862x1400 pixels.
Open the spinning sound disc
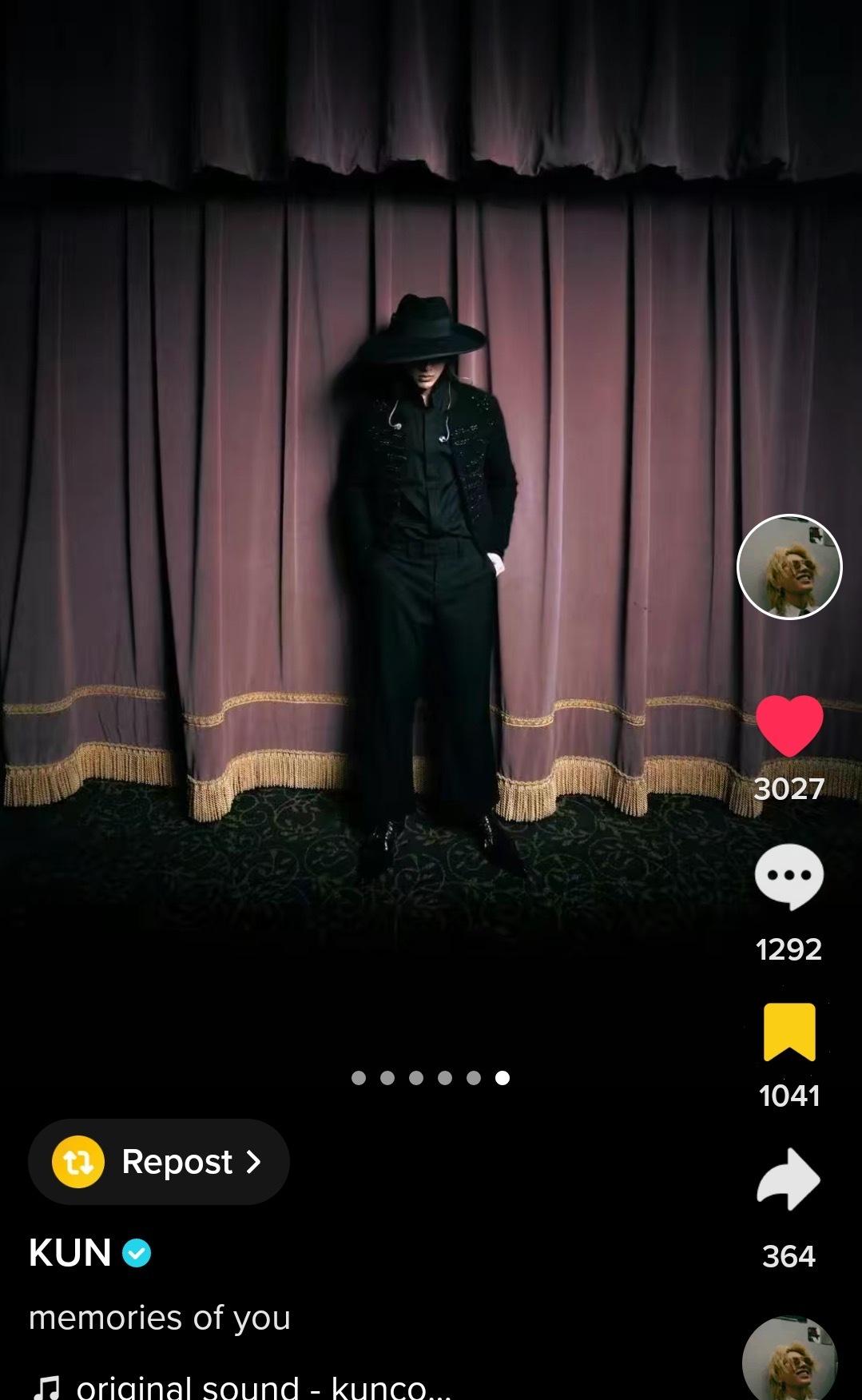789,1358
